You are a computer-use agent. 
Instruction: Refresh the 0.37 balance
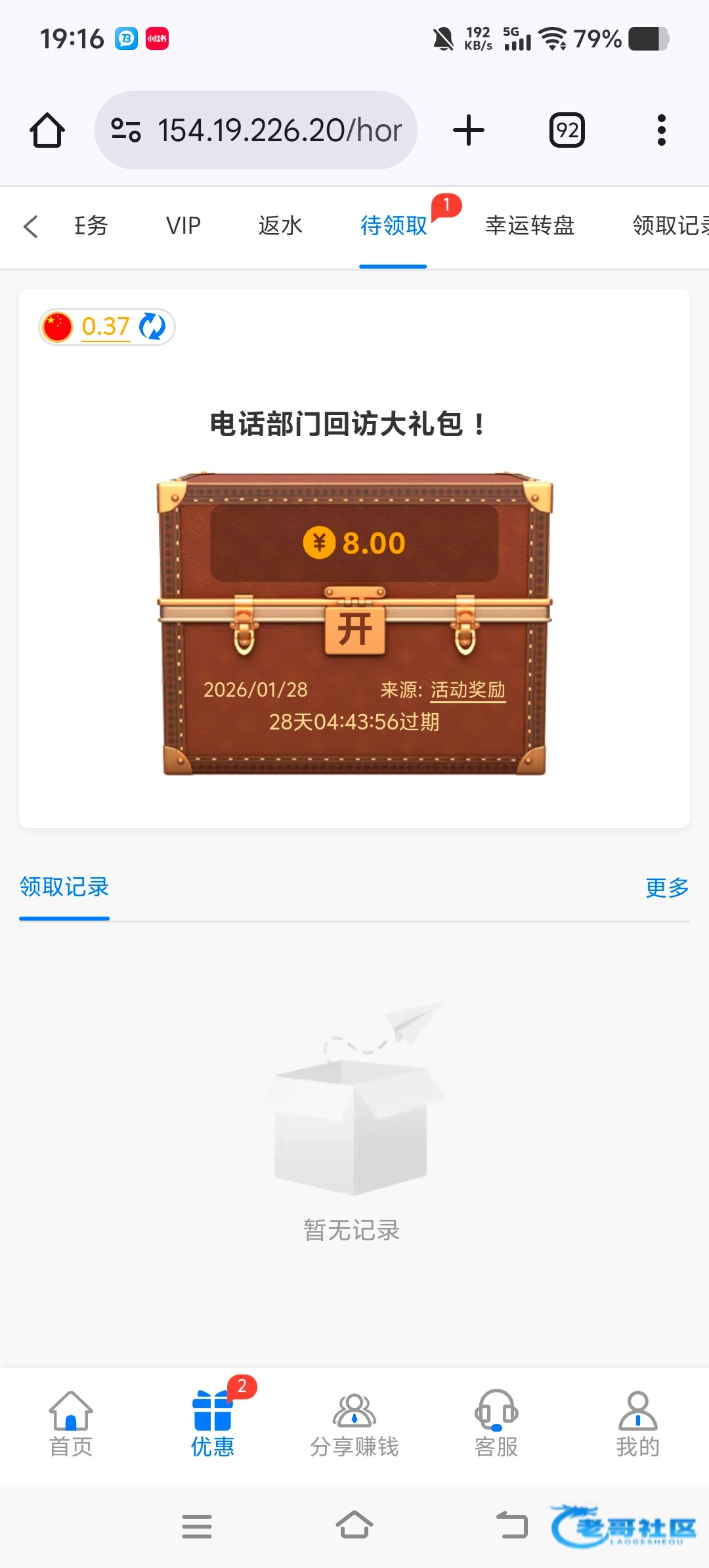pyautogui.click(x=152, y=326)
